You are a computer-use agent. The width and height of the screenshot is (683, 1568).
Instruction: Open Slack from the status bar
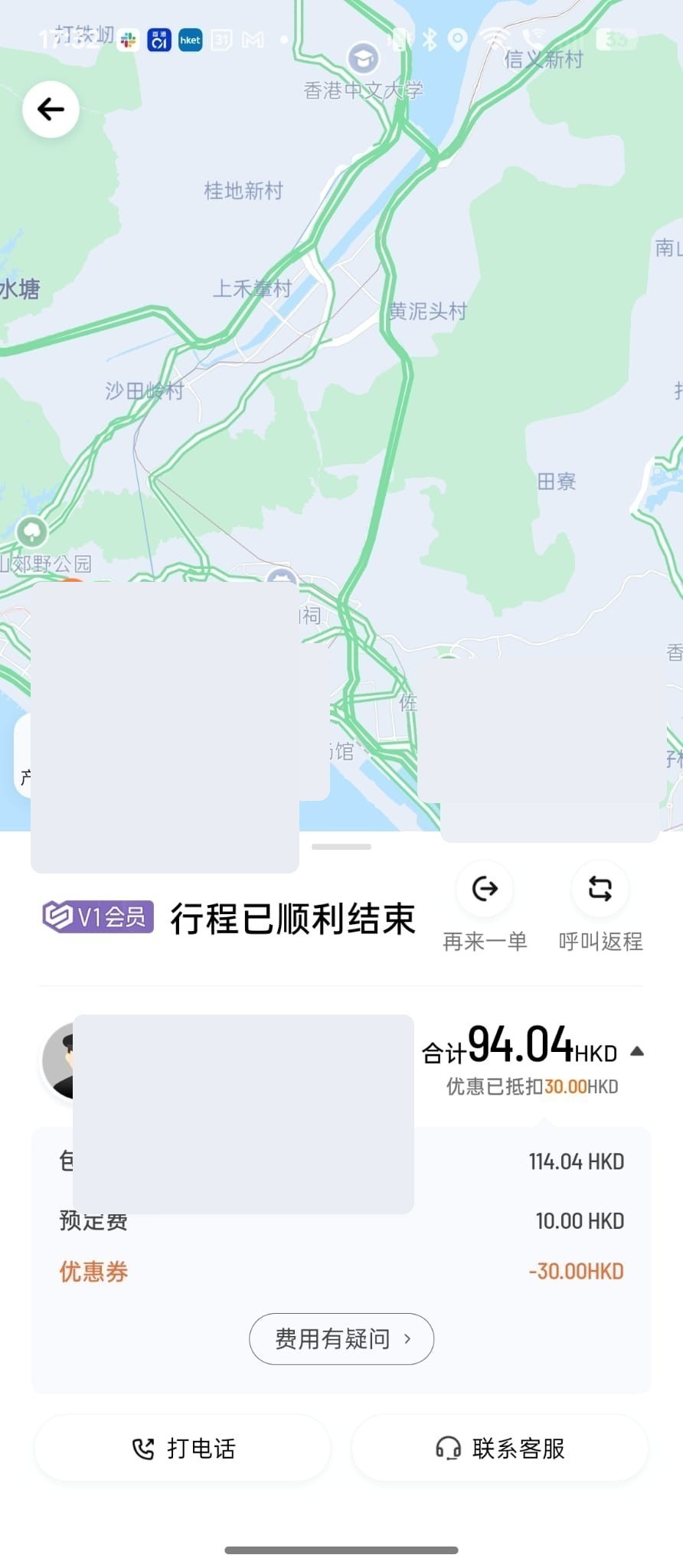(128, 39)
